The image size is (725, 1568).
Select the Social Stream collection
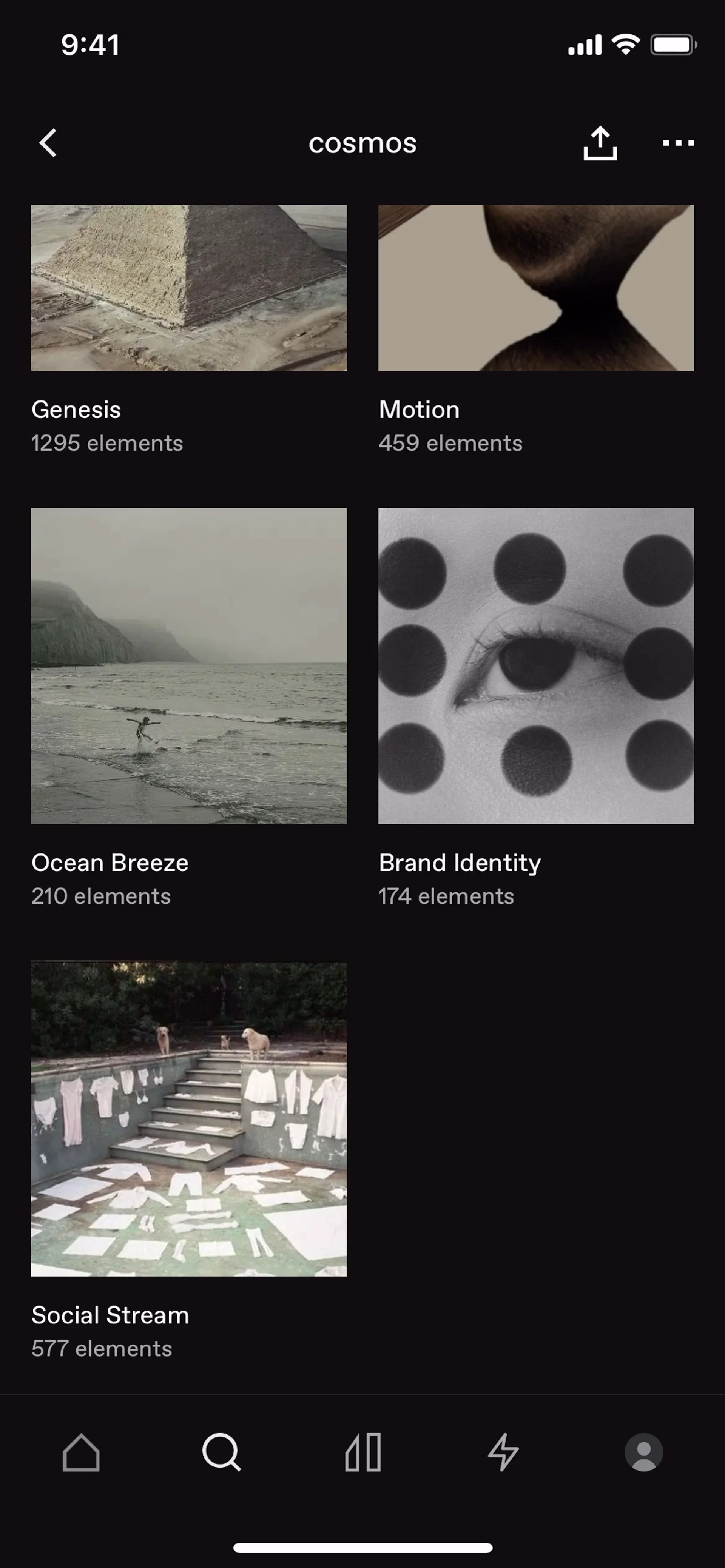coord(189,1119)
